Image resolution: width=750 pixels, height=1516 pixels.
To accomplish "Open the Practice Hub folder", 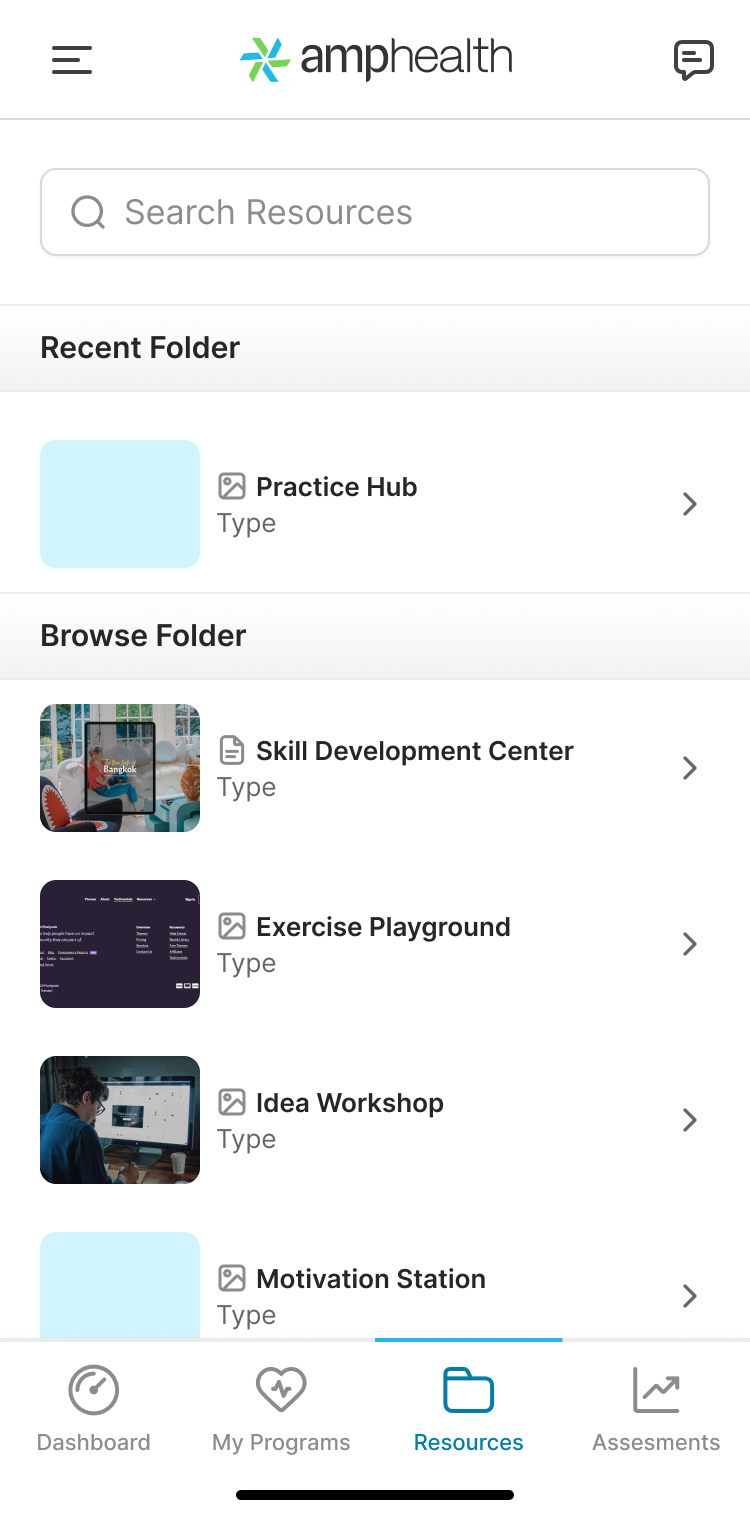I will [375, 504].
